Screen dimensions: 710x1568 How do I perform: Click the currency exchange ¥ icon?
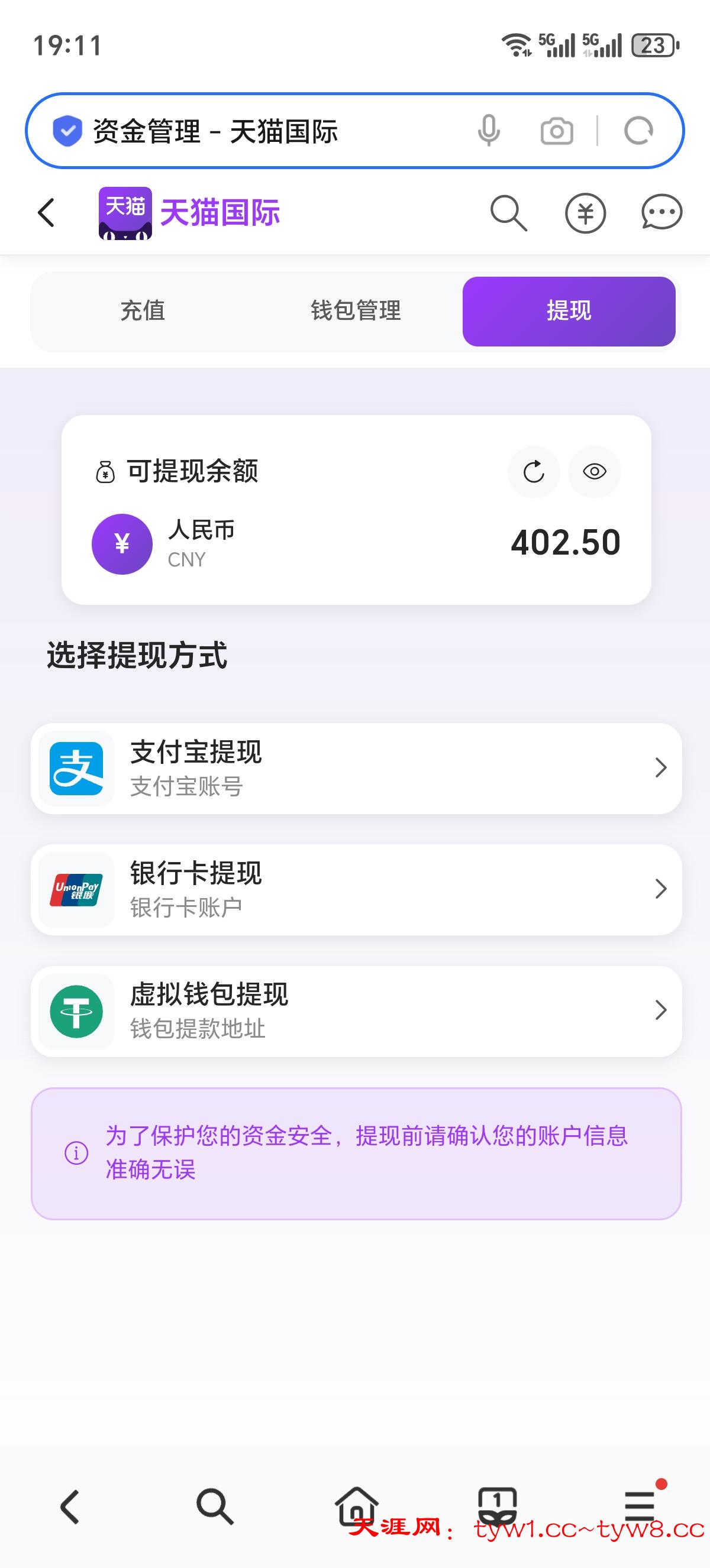pyautogui.click(x=584, y=213)
